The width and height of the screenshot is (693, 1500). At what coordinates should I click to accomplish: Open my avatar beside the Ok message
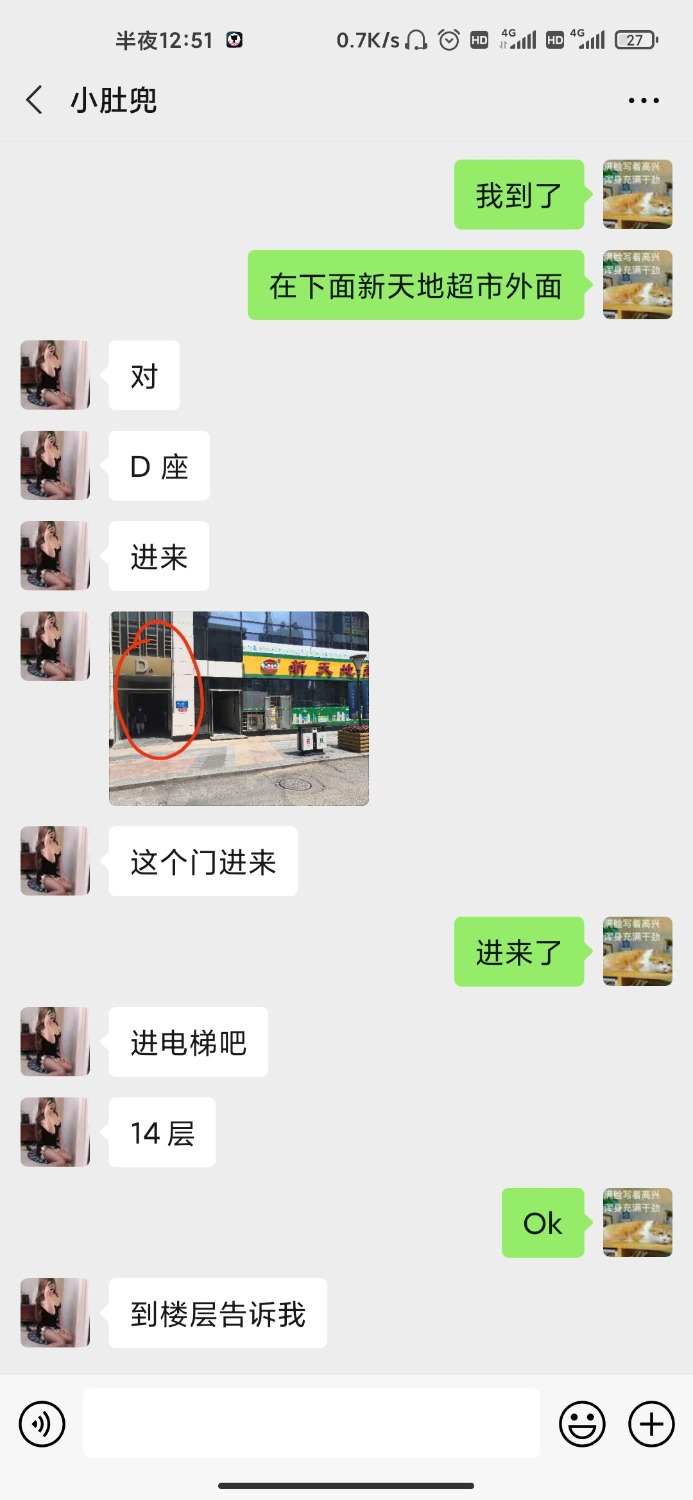pyautogui.click(x=637, y=1222)
